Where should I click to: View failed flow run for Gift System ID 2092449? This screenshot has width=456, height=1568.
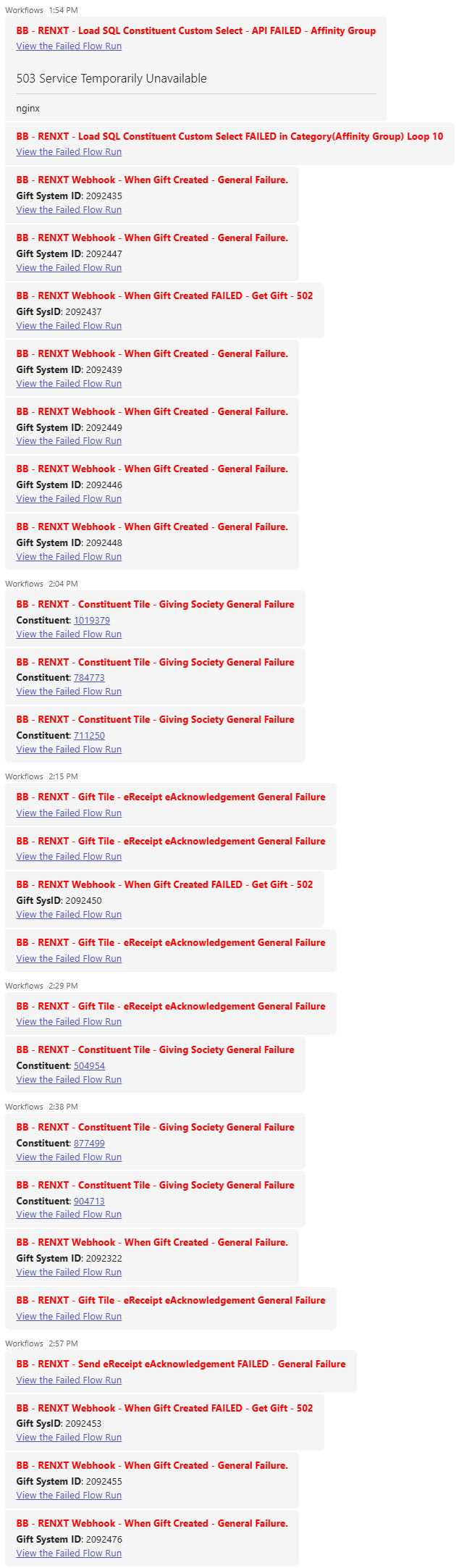click(69, 440)
